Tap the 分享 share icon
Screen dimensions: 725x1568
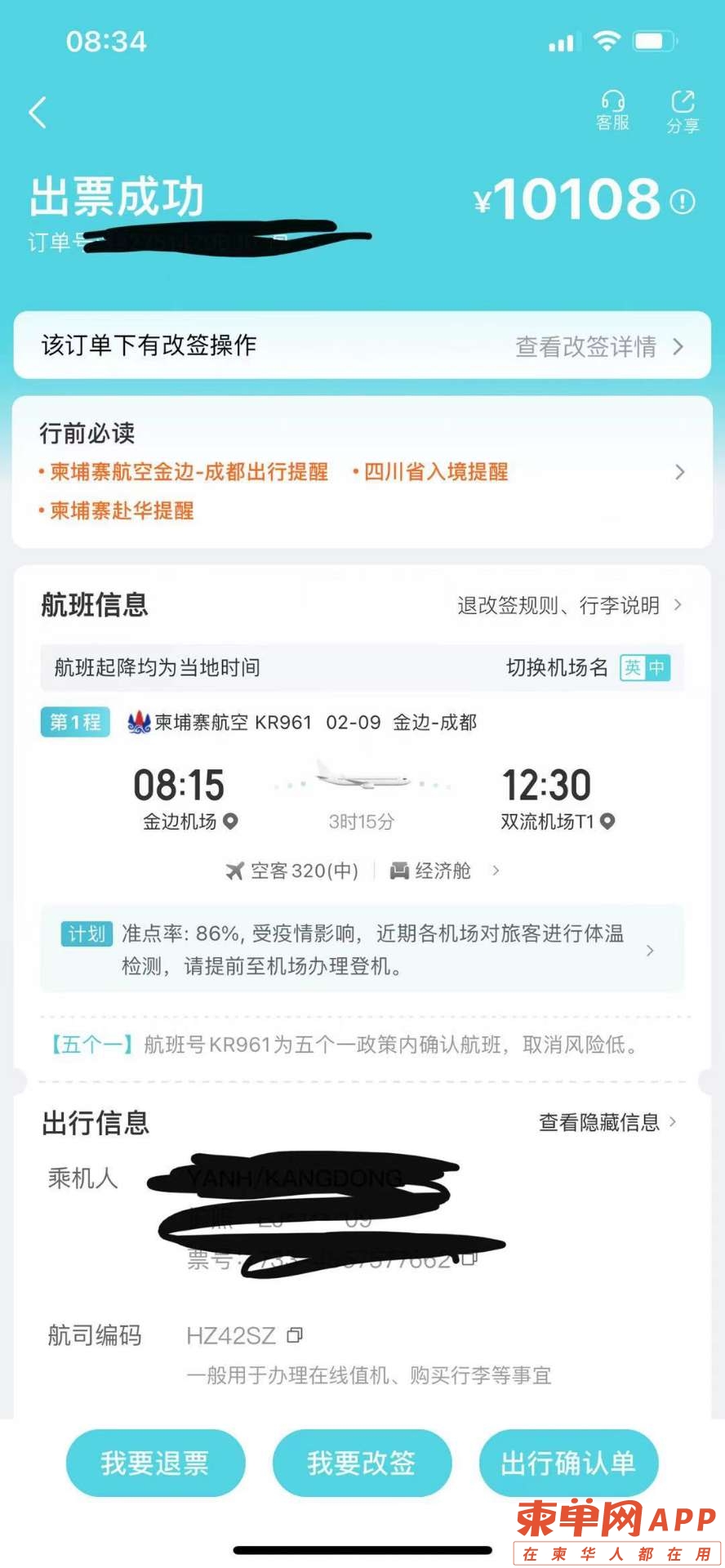(683, 112)
